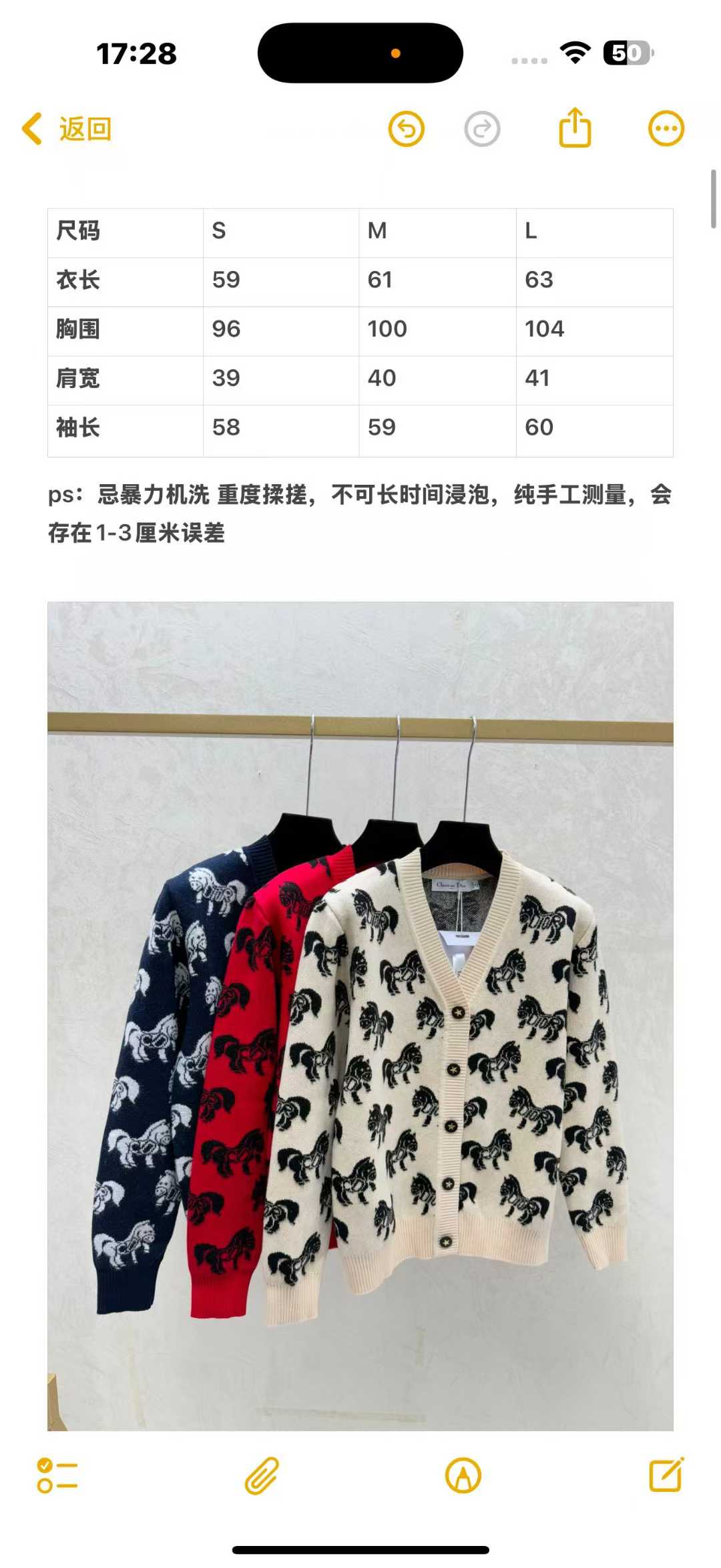Compose a new note
The width and height of the screenshot is (721, 1568).
click(666, 1475)
